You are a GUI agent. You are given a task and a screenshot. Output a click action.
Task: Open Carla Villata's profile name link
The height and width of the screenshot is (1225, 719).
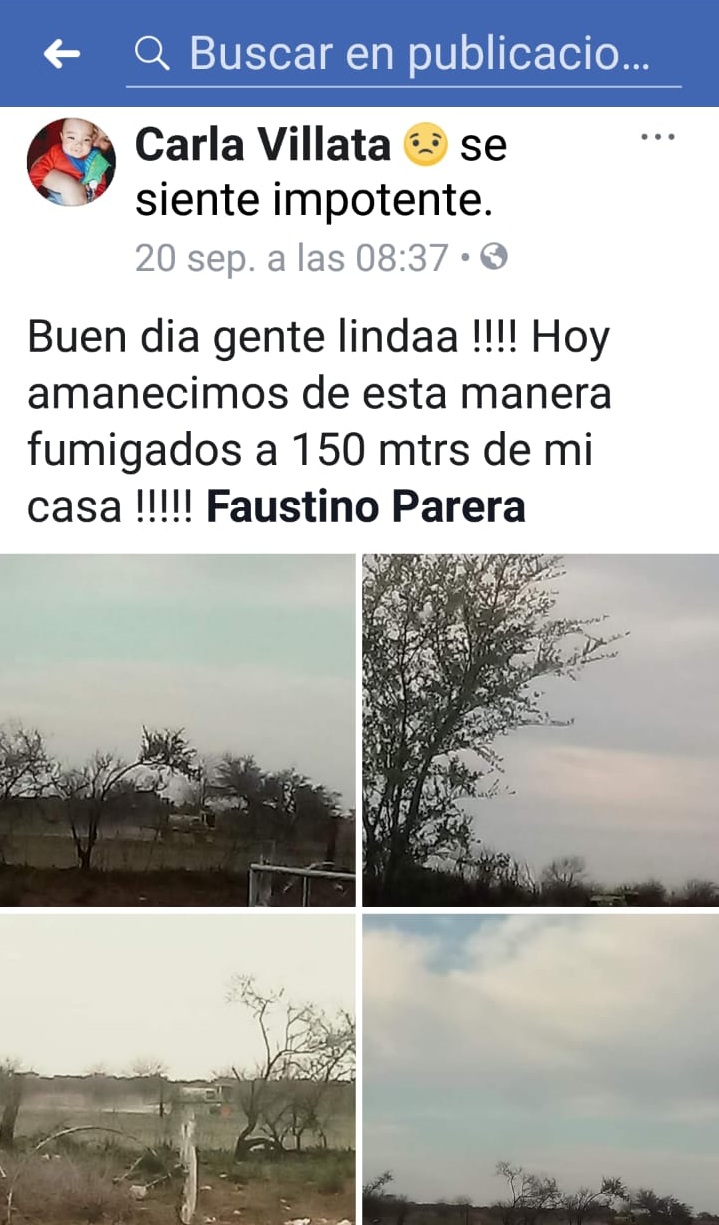click(262, 146)
